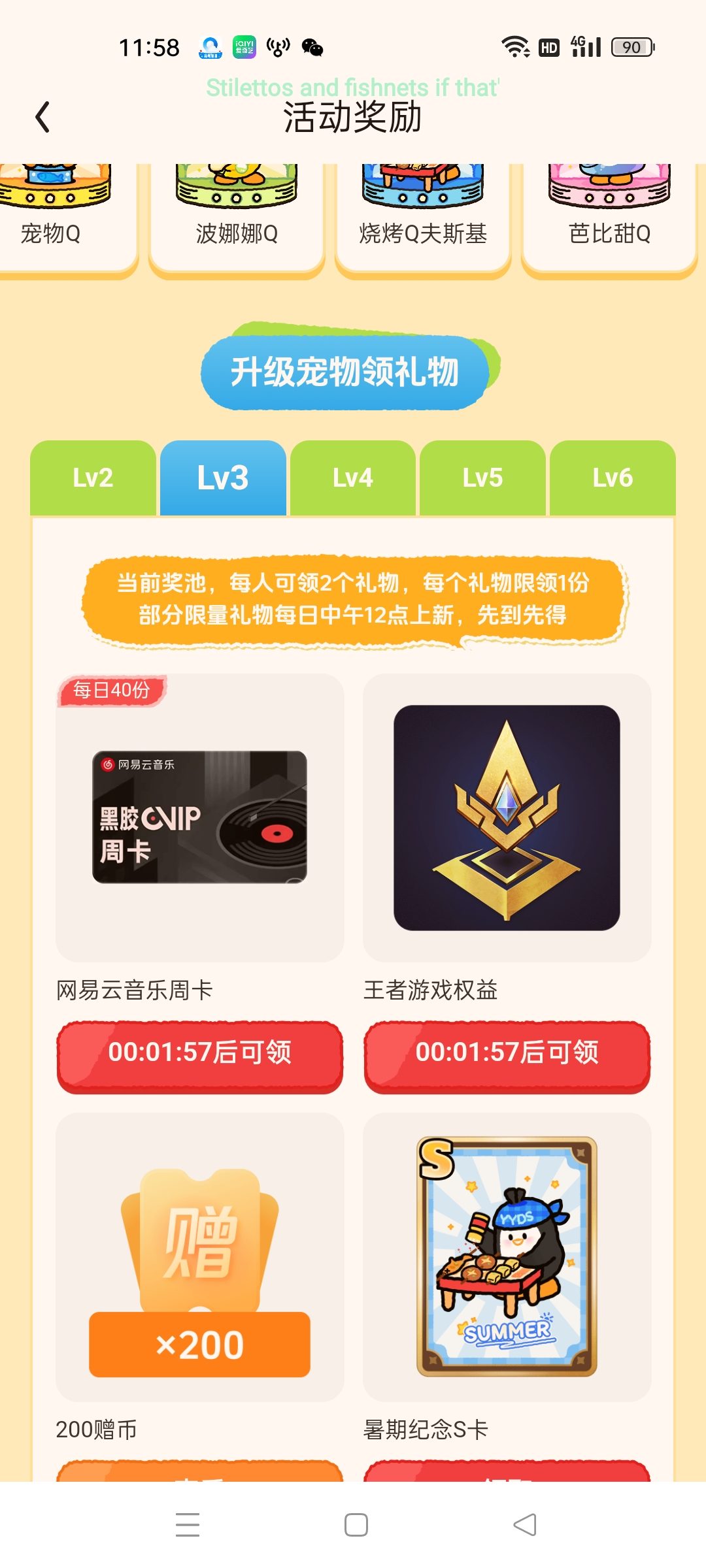Go back using the top-left arrow
This screenshot has width=706, height=1568.
(42, 118)
